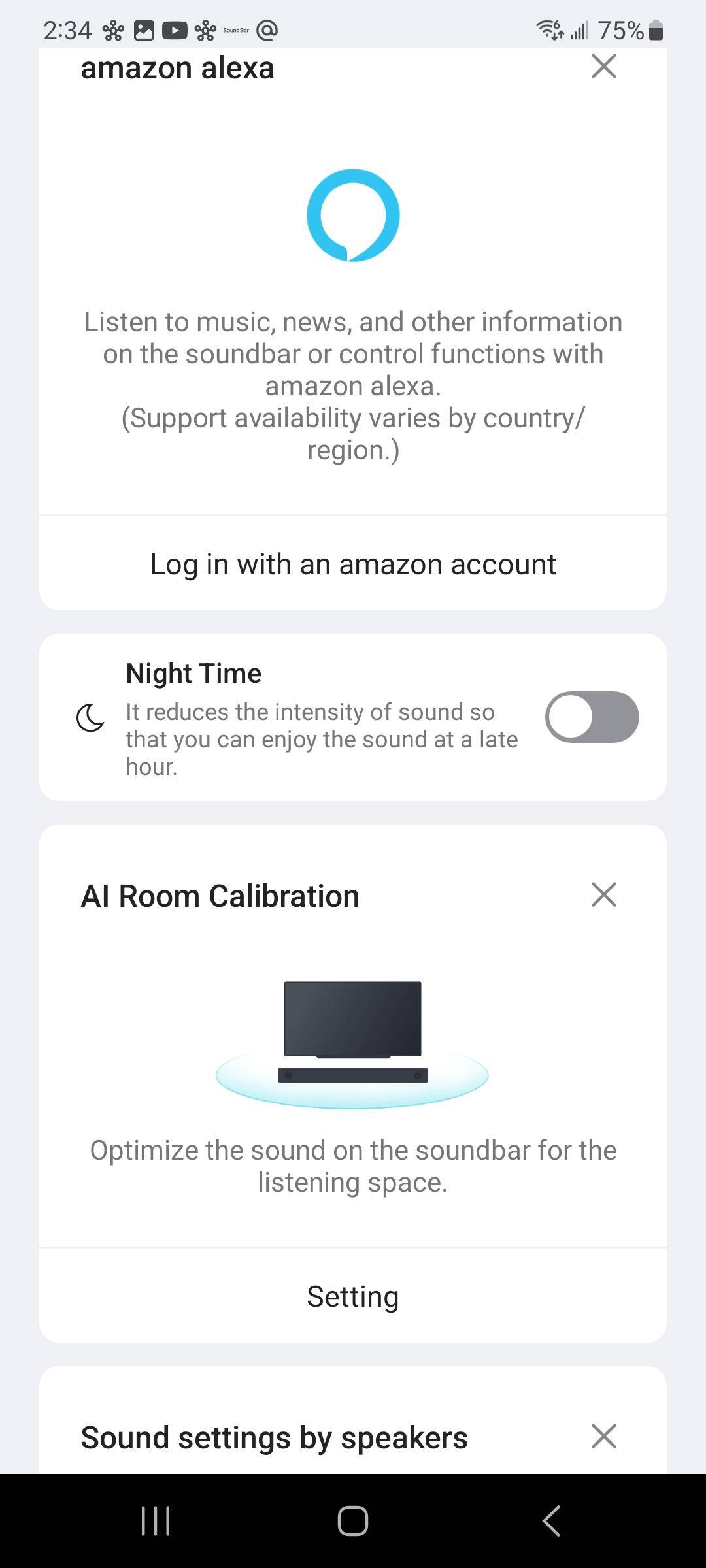Open recent apps from navigation bar

pos(156,1520)
